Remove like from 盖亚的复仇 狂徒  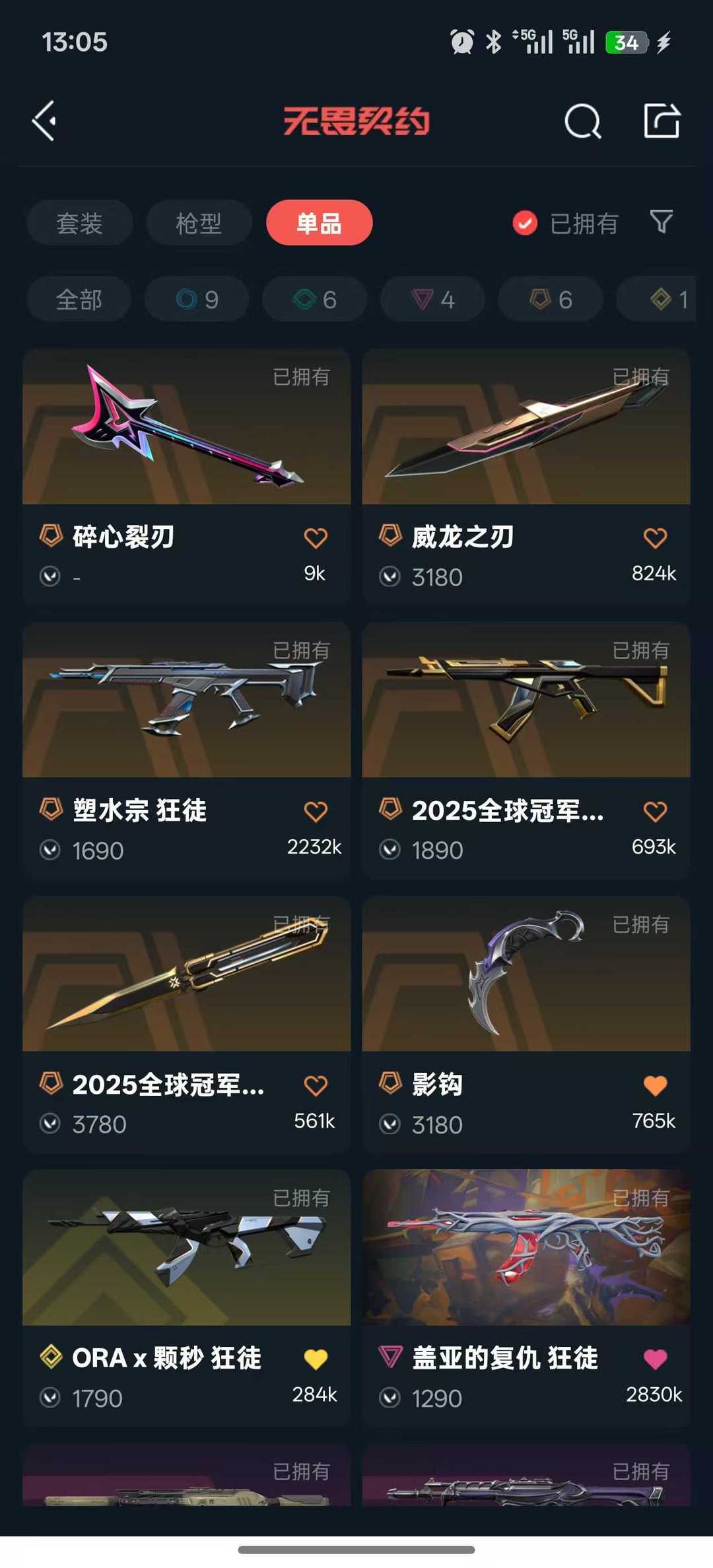coord(654,1359)
